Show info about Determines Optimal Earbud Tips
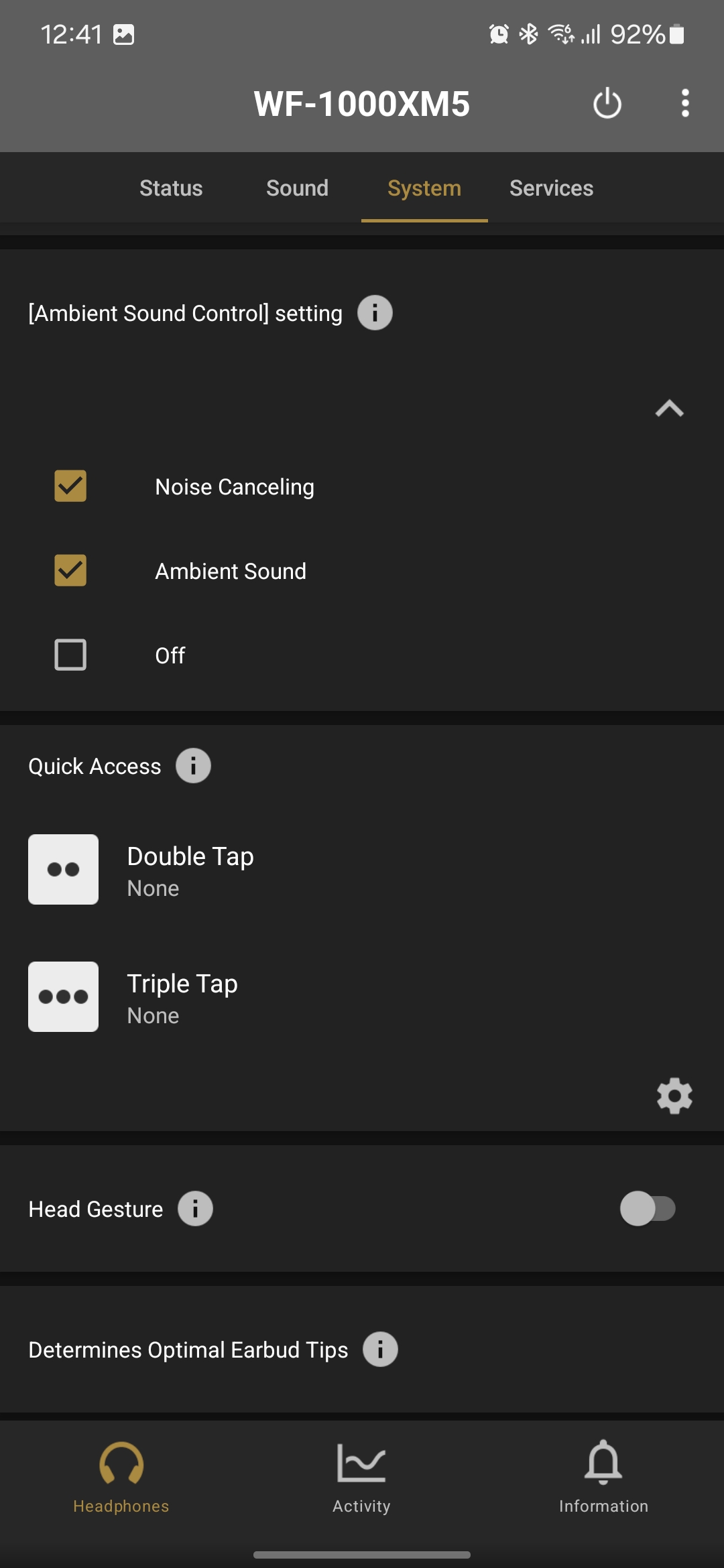This screenshot has height=1568, width=724. [x=380, y=1350]
